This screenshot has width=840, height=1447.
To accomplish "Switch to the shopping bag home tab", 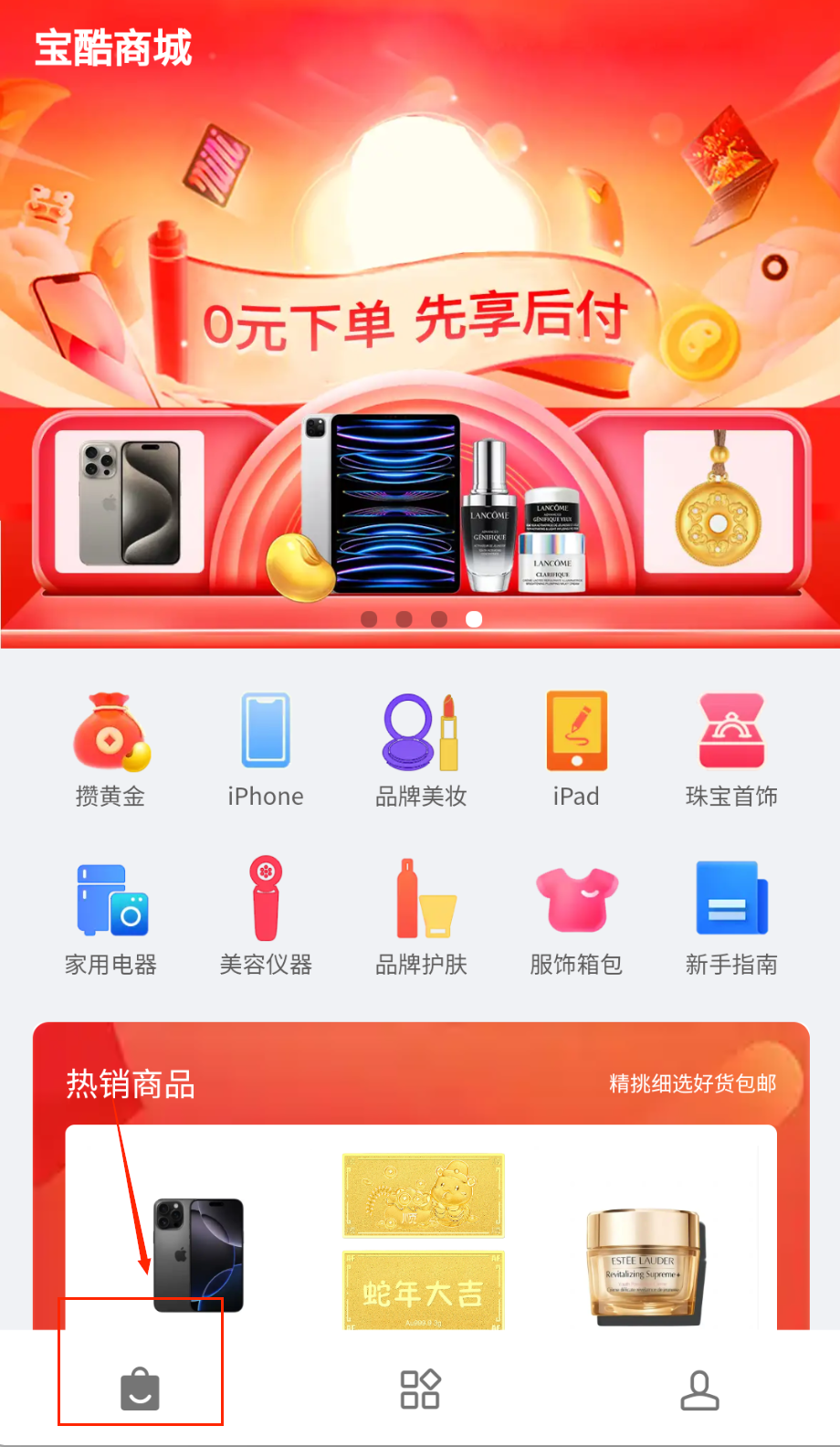I will pos(140,1389).
